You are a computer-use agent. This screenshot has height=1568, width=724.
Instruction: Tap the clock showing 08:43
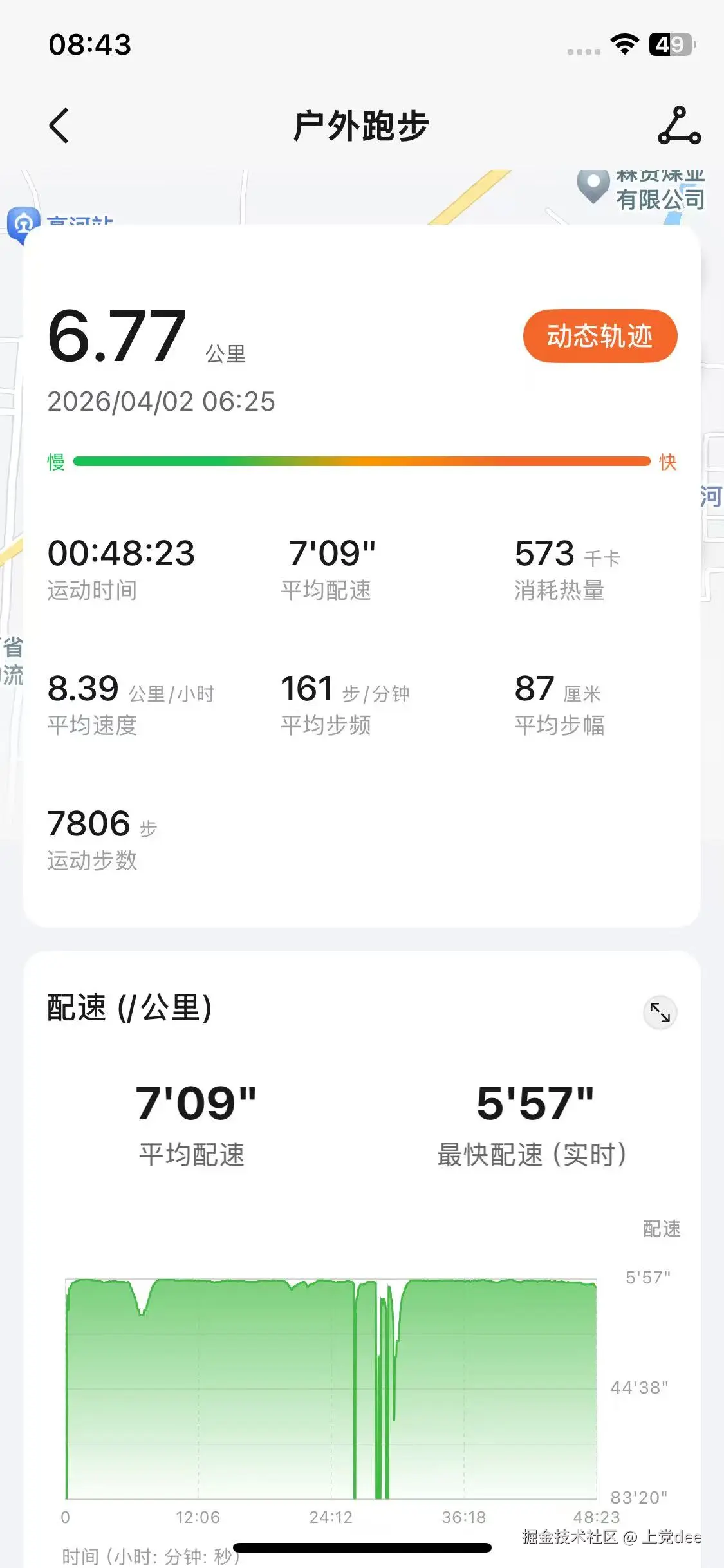(x=90, y=44)
